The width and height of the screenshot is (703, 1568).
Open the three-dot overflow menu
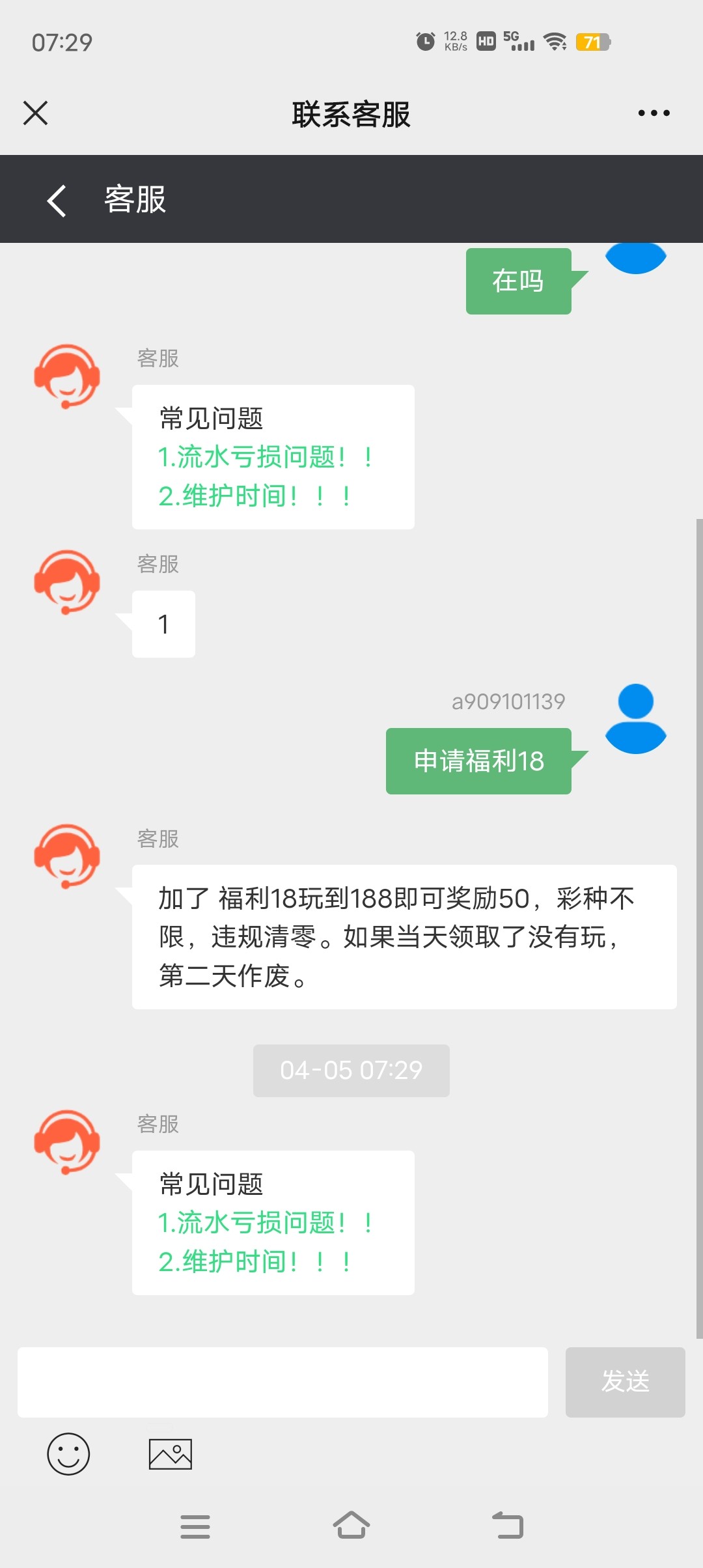654,113
